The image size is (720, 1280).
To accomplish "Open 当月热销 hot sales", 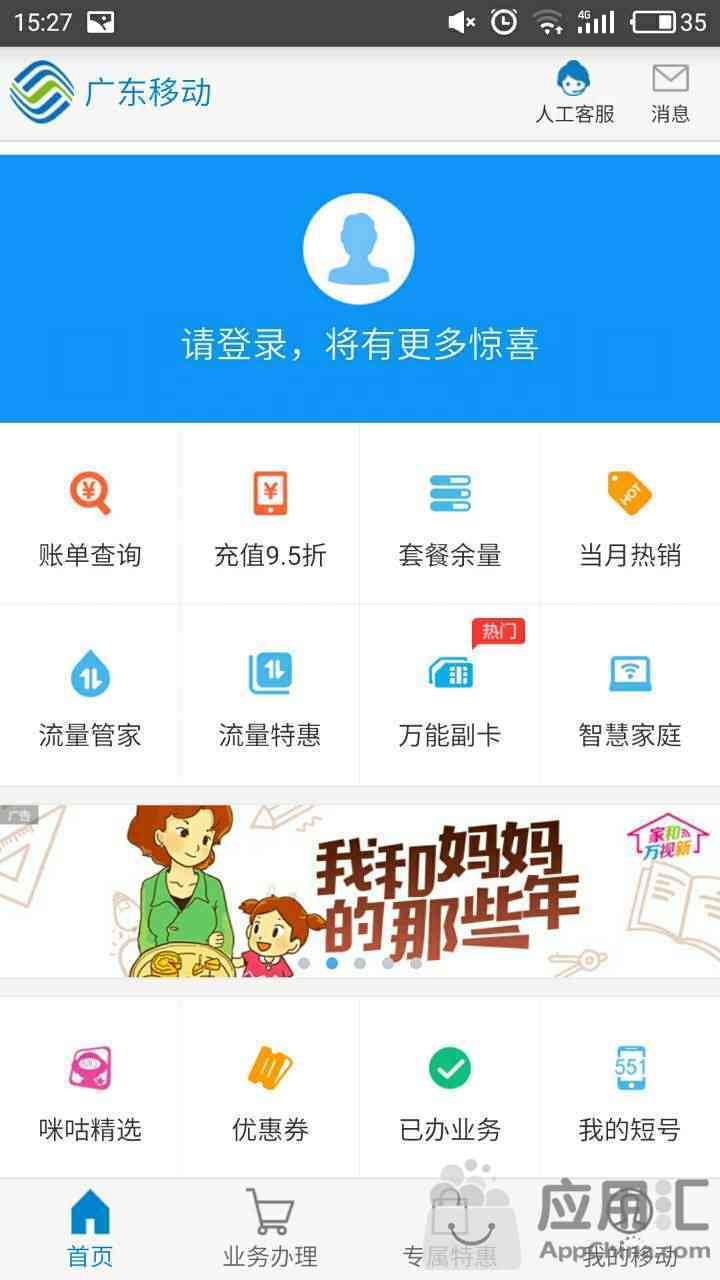I will point(630,514).
